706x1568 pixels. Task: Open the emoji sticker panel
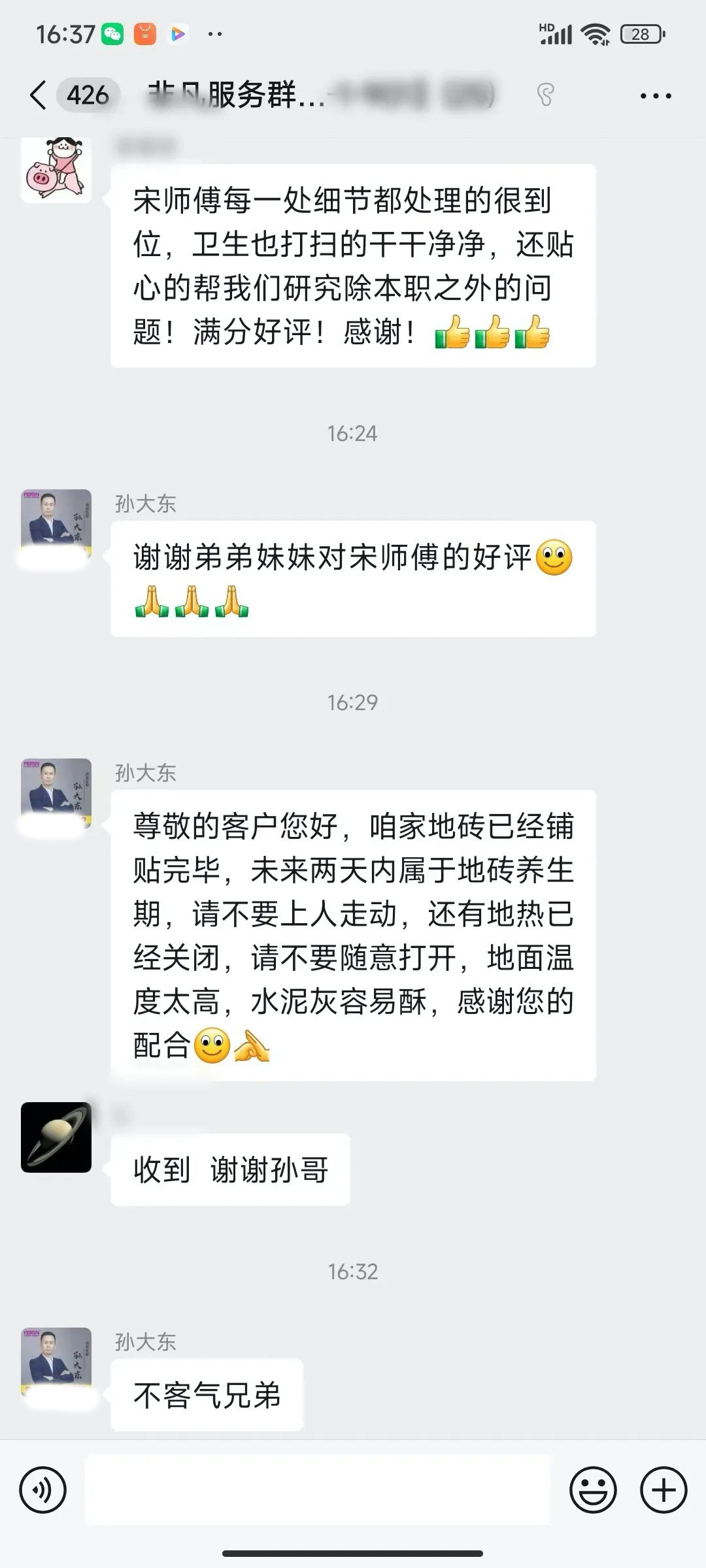593,1490
